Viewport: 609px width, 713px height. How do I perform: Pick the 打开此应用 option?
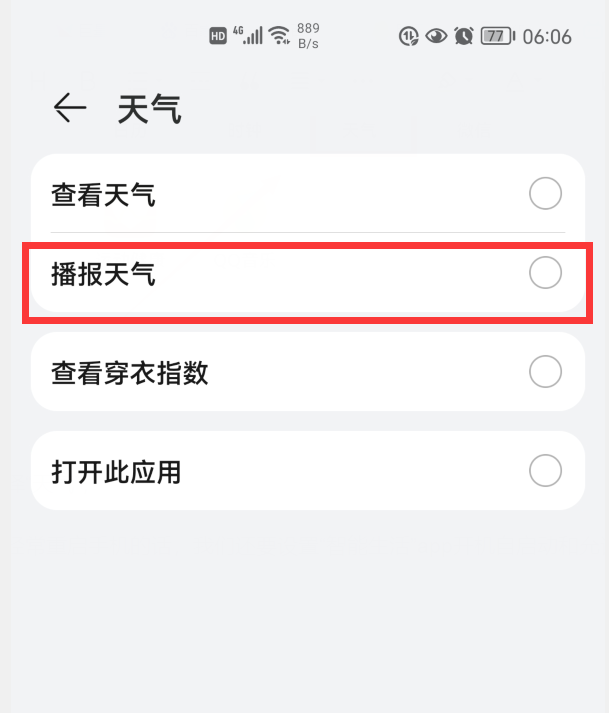pyautogui.click(x=544, y=470)
